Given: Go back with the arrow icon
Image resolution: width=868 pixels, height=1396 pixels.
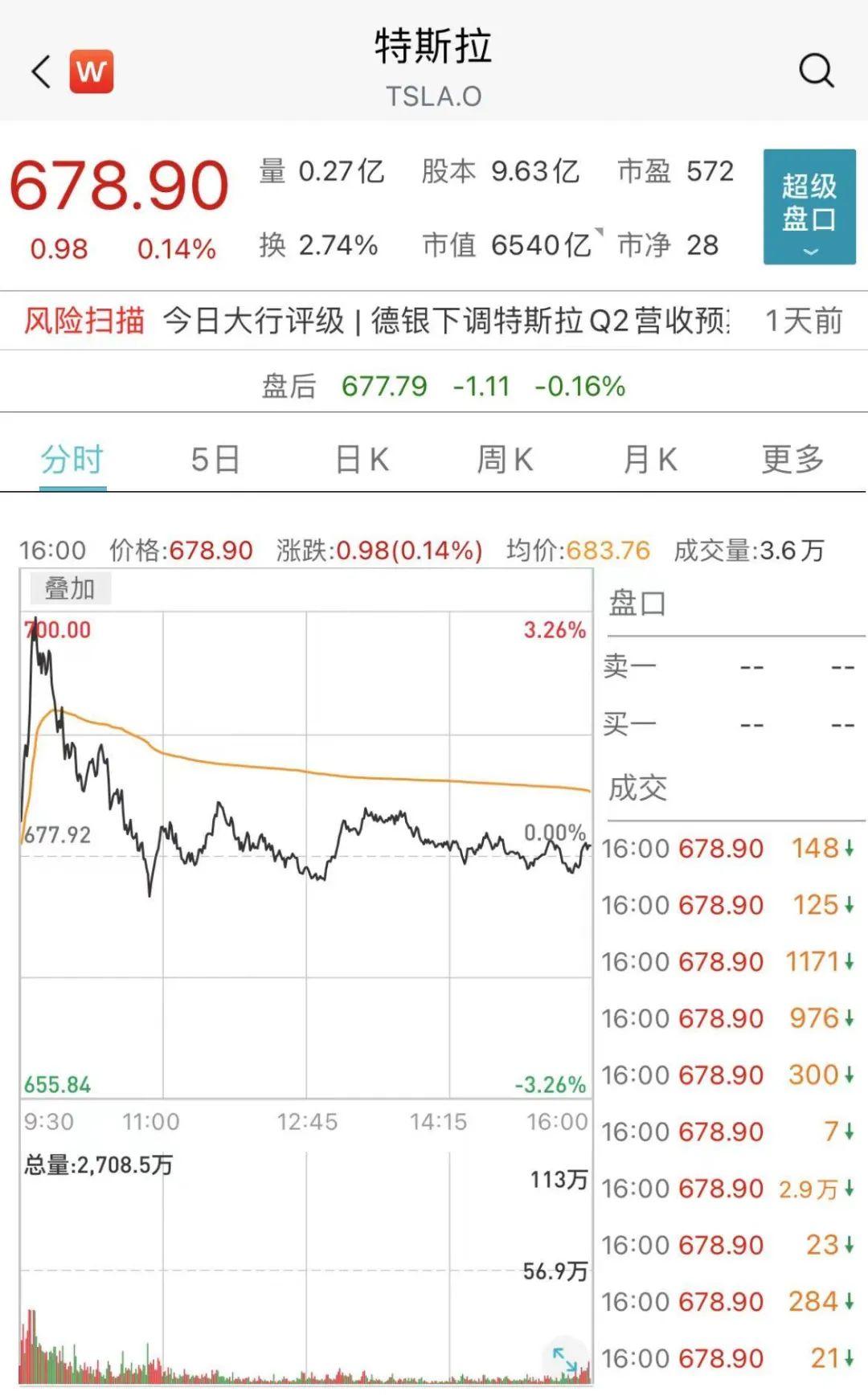Looking at the screenshot, I should point(42,72).
